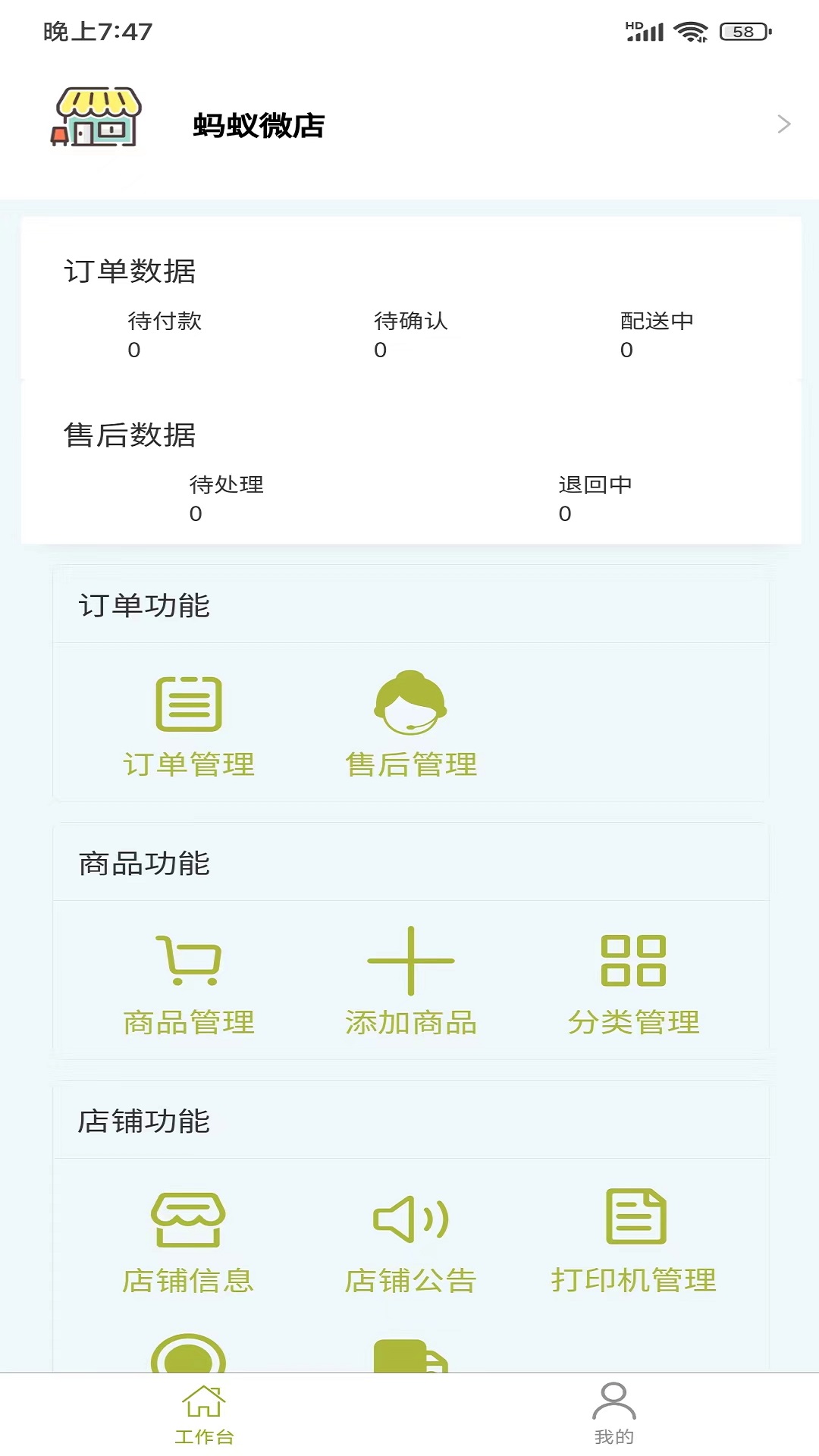Viewport: 819px width, 1456px height.
Task: View 待付款 pending payment orders
Action: click(165, 334)
